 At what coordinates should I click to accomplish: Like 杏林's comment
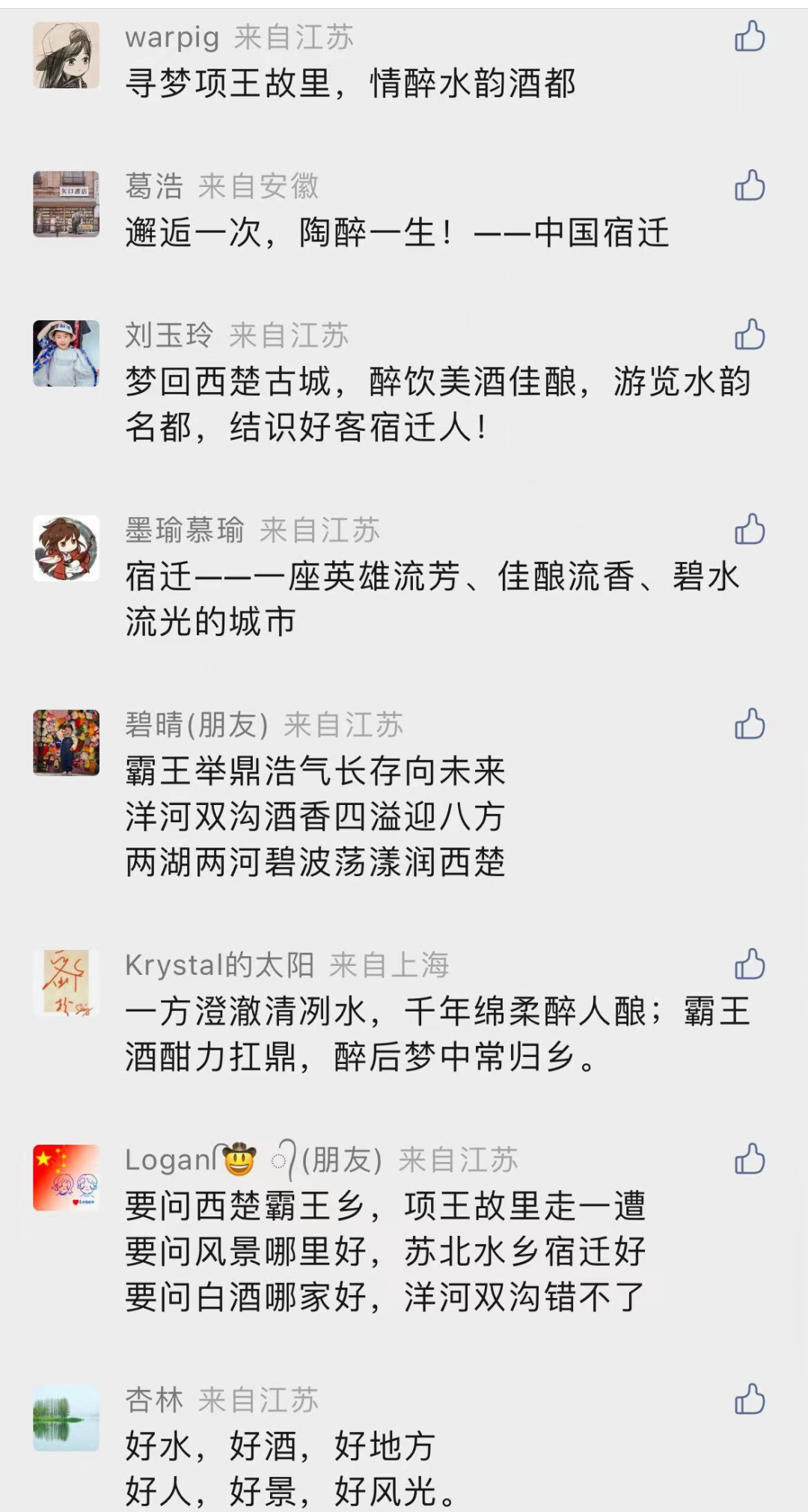(x=750, y=1399)
